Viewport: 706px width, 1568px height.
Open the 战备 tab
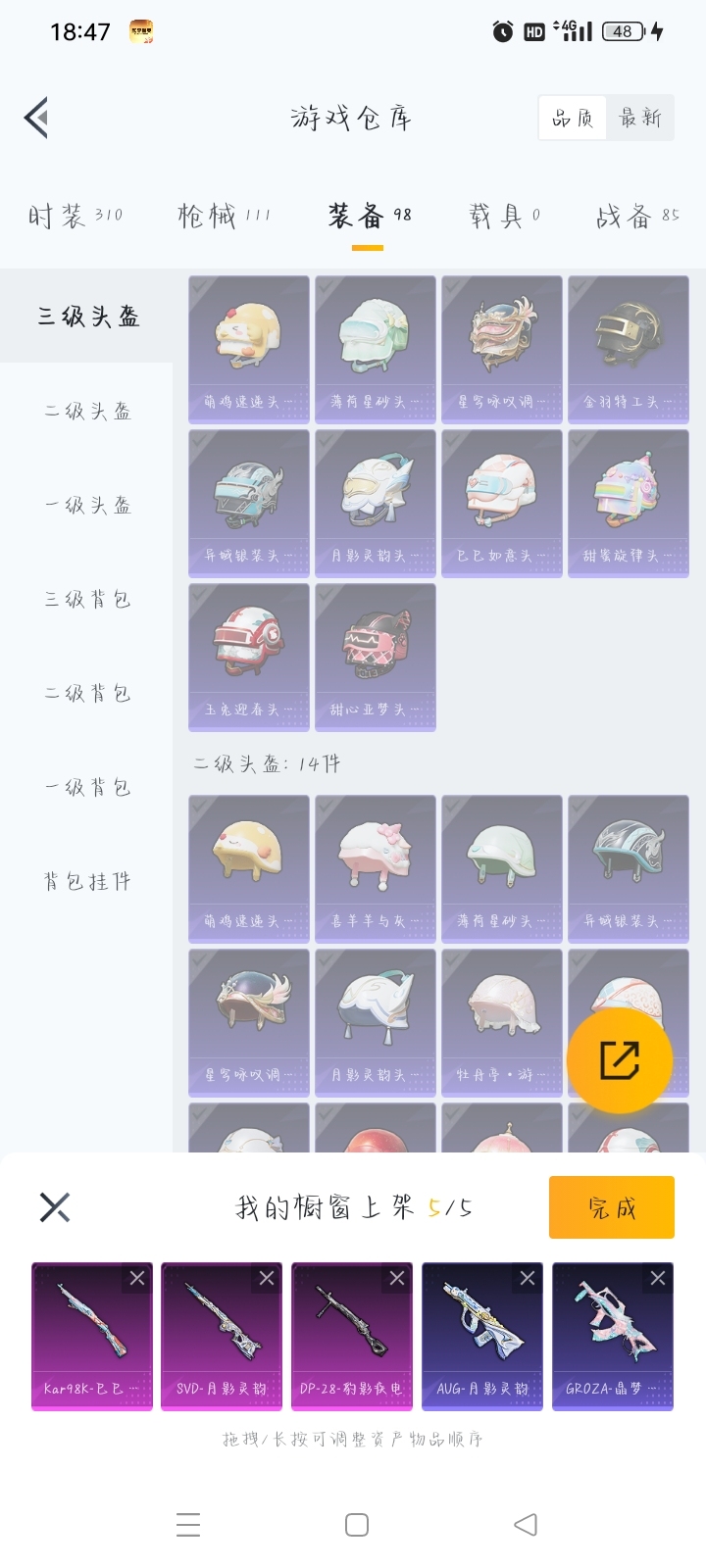click(636, 216)
